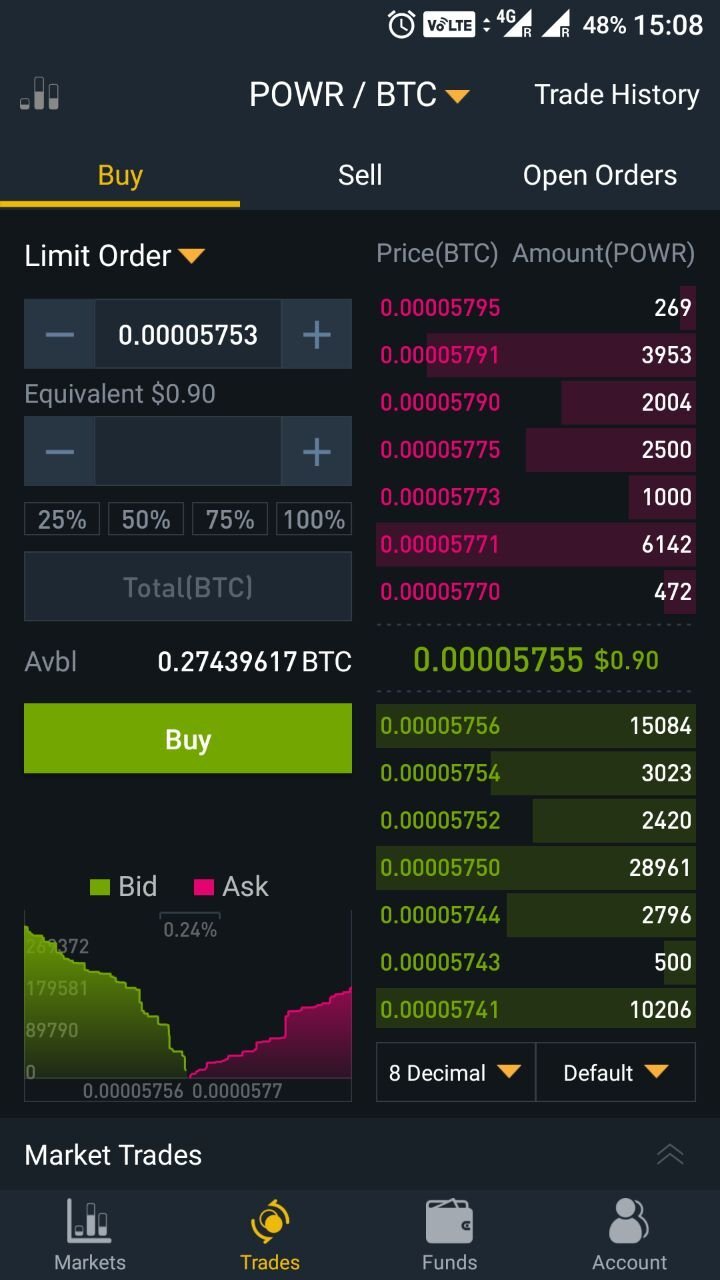The width and height of the screenshot is (720, 1280).
Task: Open the depth chart view icon top-left
Action: [x=40, y=94]
